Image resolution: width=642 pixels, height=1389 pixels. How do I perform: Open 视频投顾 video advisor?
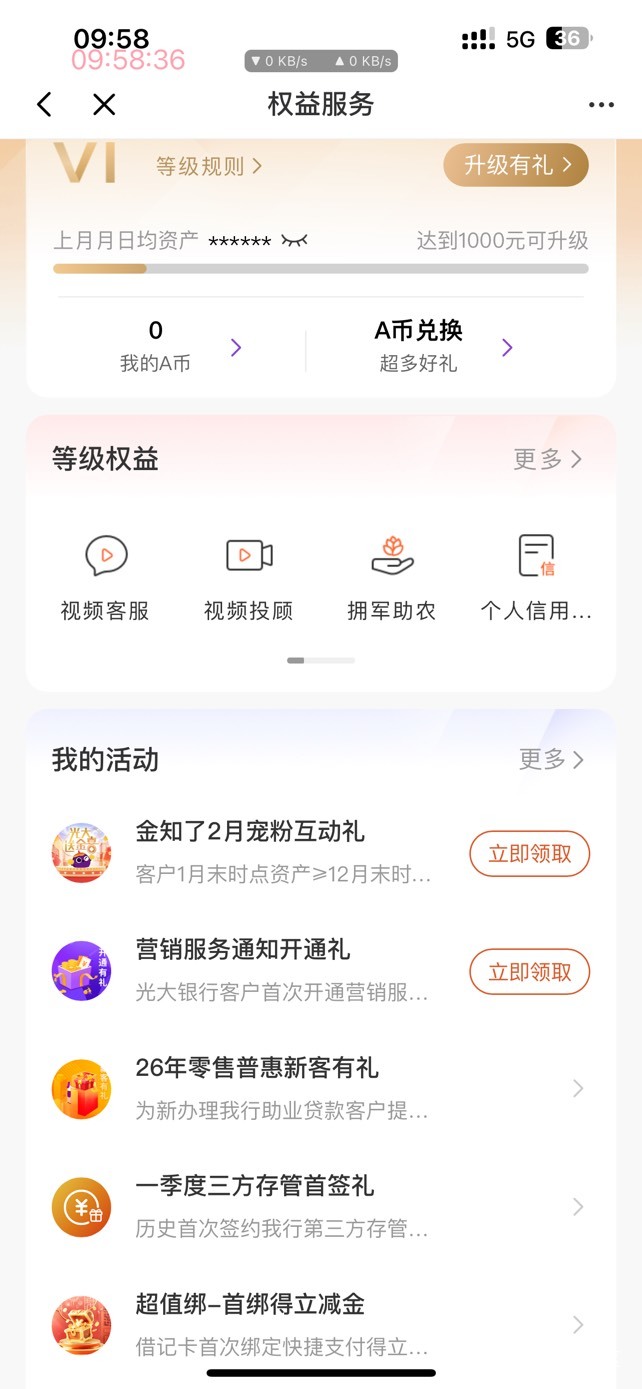click(x=249, y=577)
